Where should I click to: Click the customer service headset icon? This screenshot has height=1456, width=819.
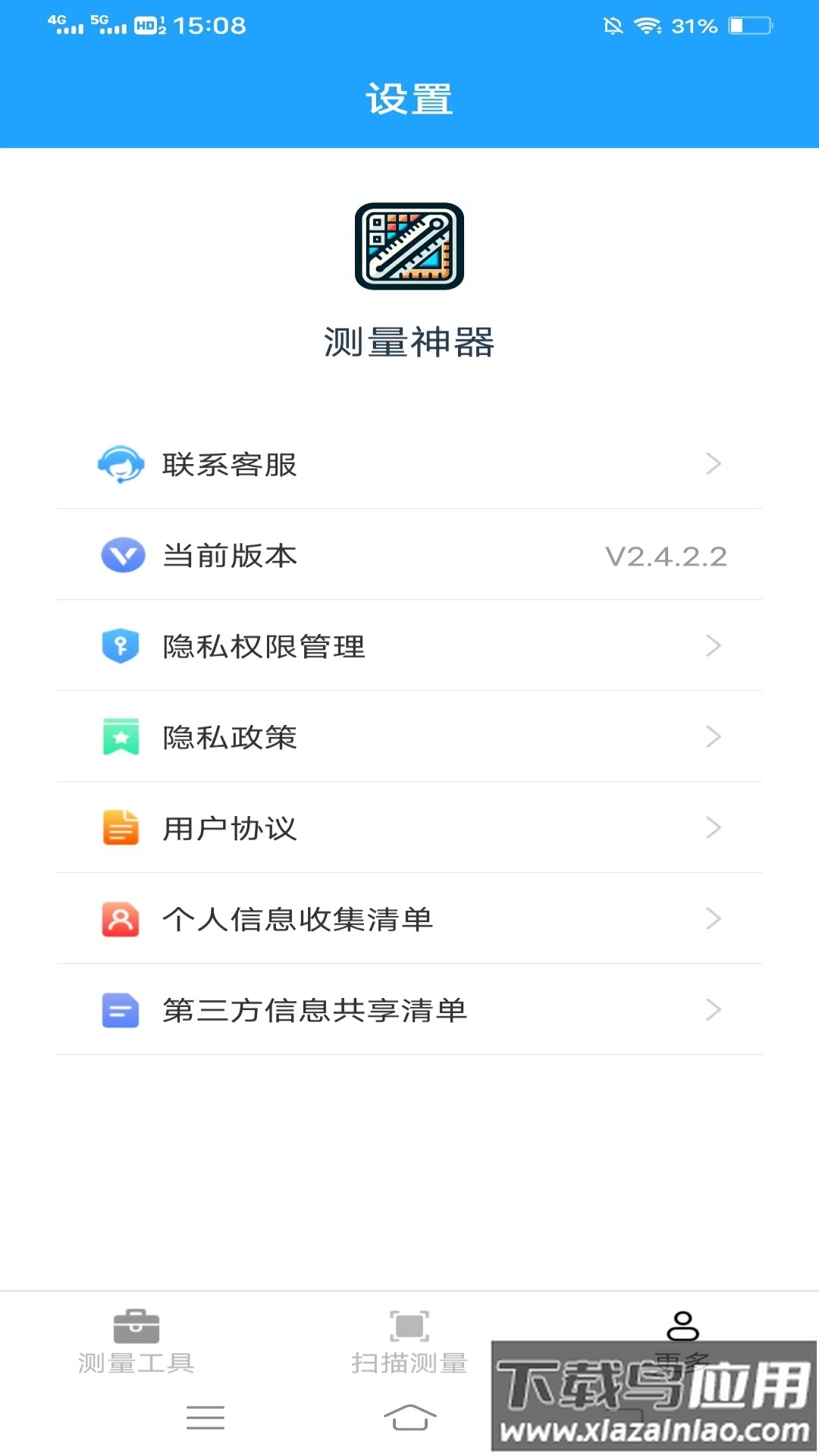[121, 465]
